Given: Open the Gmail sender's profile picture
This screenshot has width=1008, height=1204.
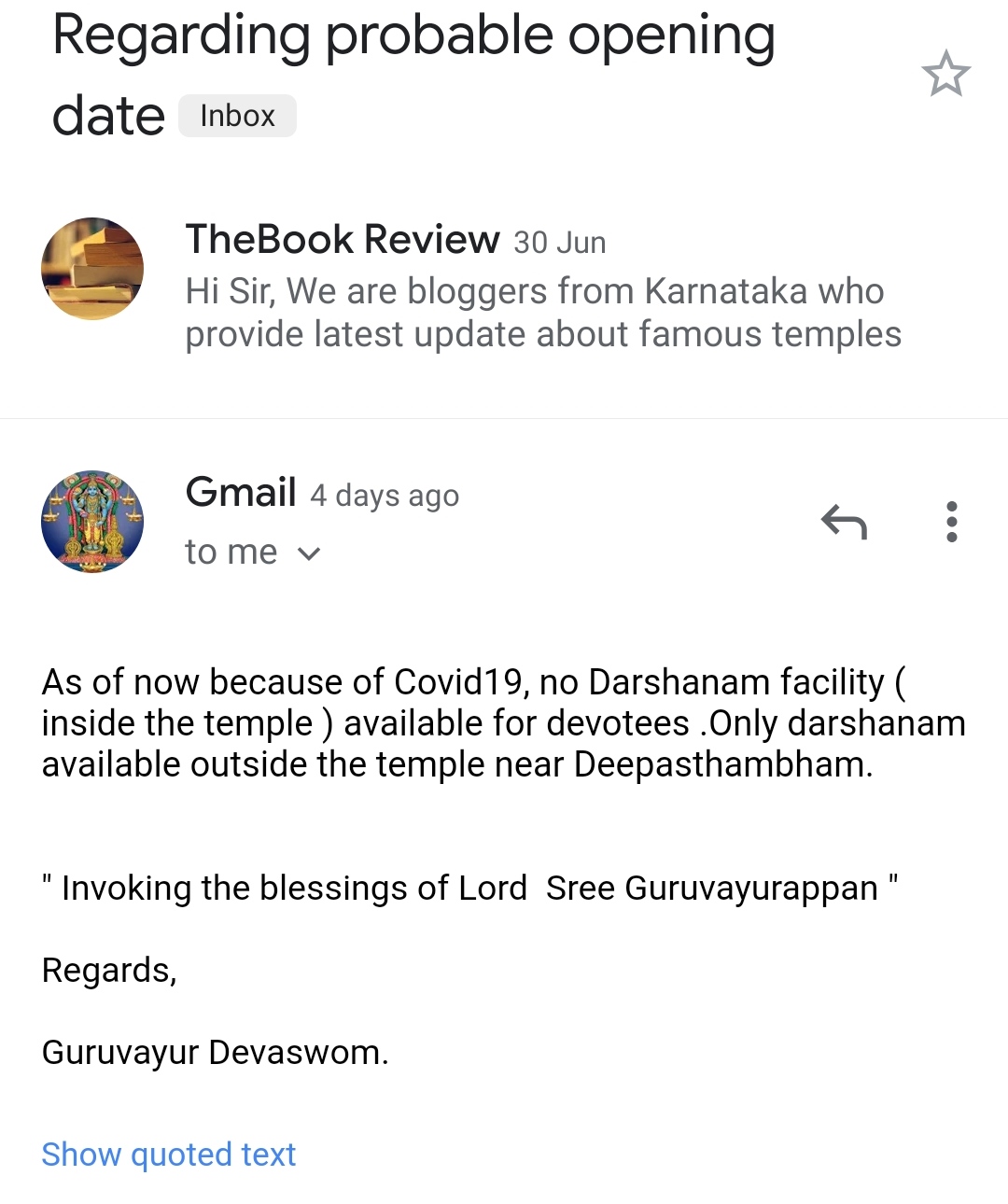Looking at the screenshot, I should 92,521.
